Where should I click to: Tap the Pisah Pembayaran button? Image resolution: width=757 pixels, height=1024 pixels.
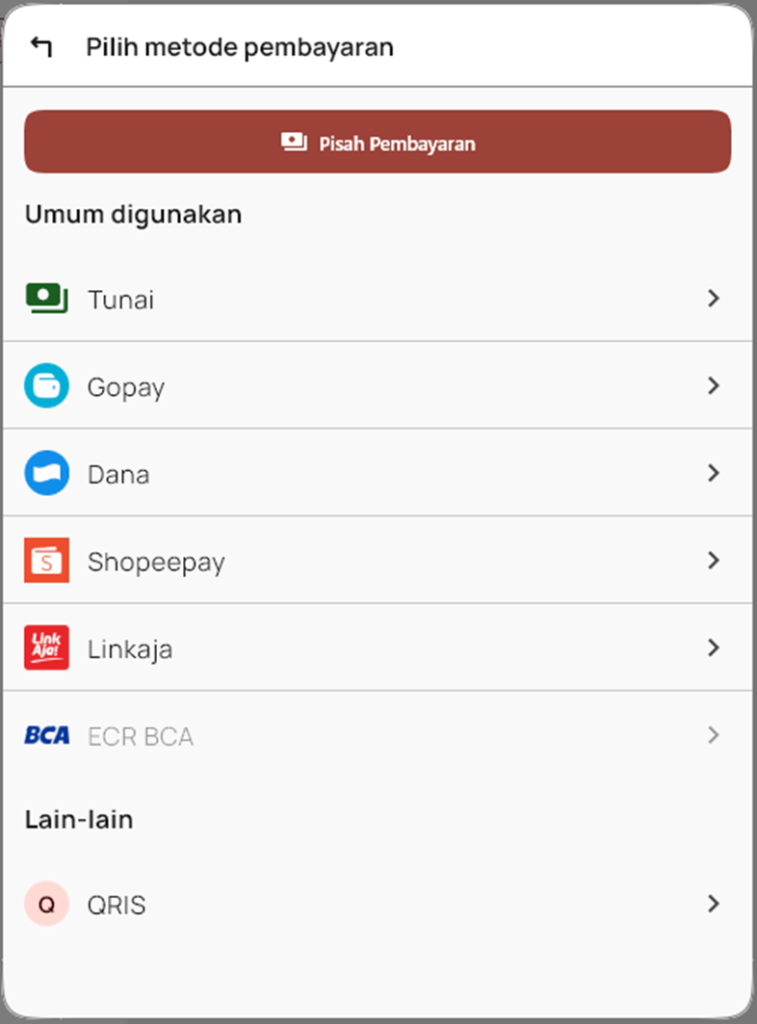coord(378,143)
